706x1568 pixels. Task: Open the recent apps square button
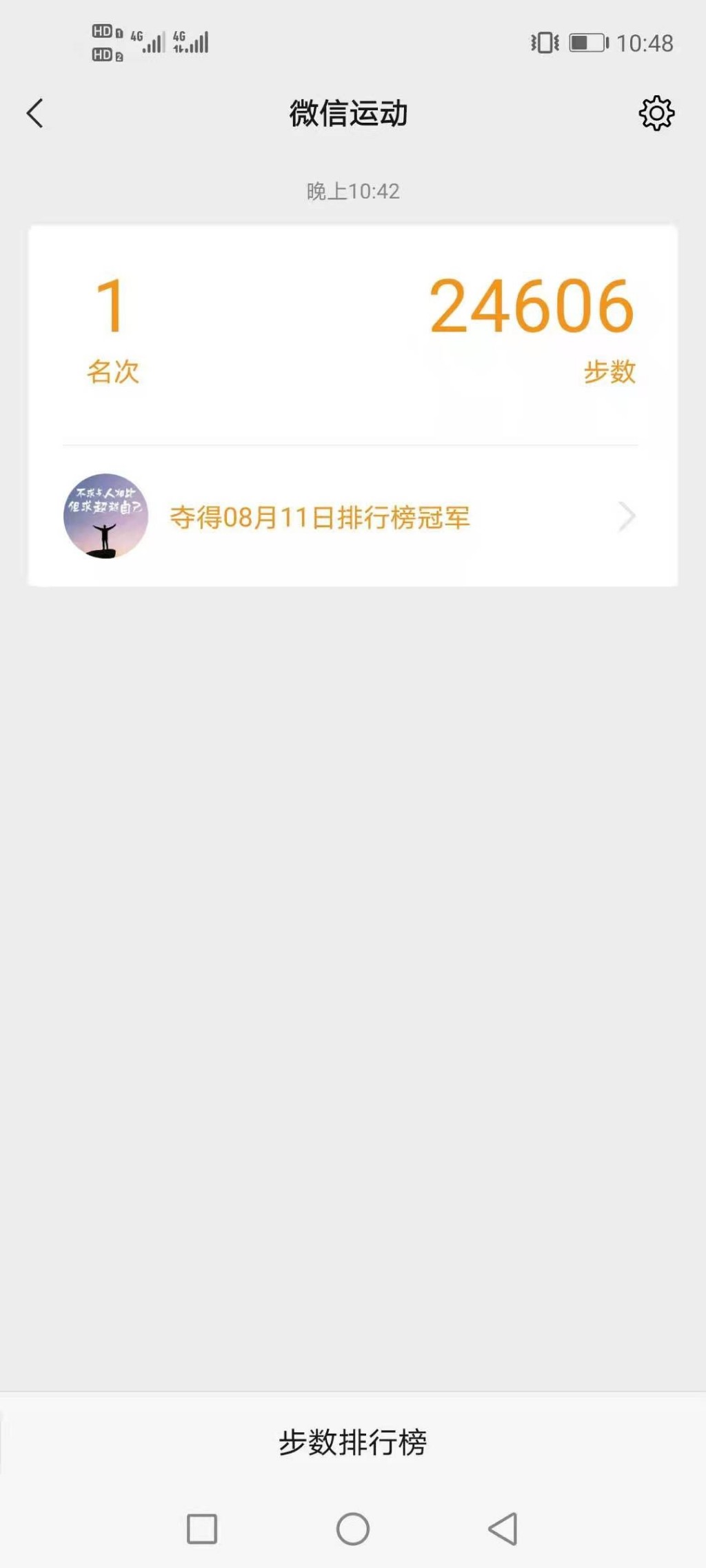[202, 1529]
